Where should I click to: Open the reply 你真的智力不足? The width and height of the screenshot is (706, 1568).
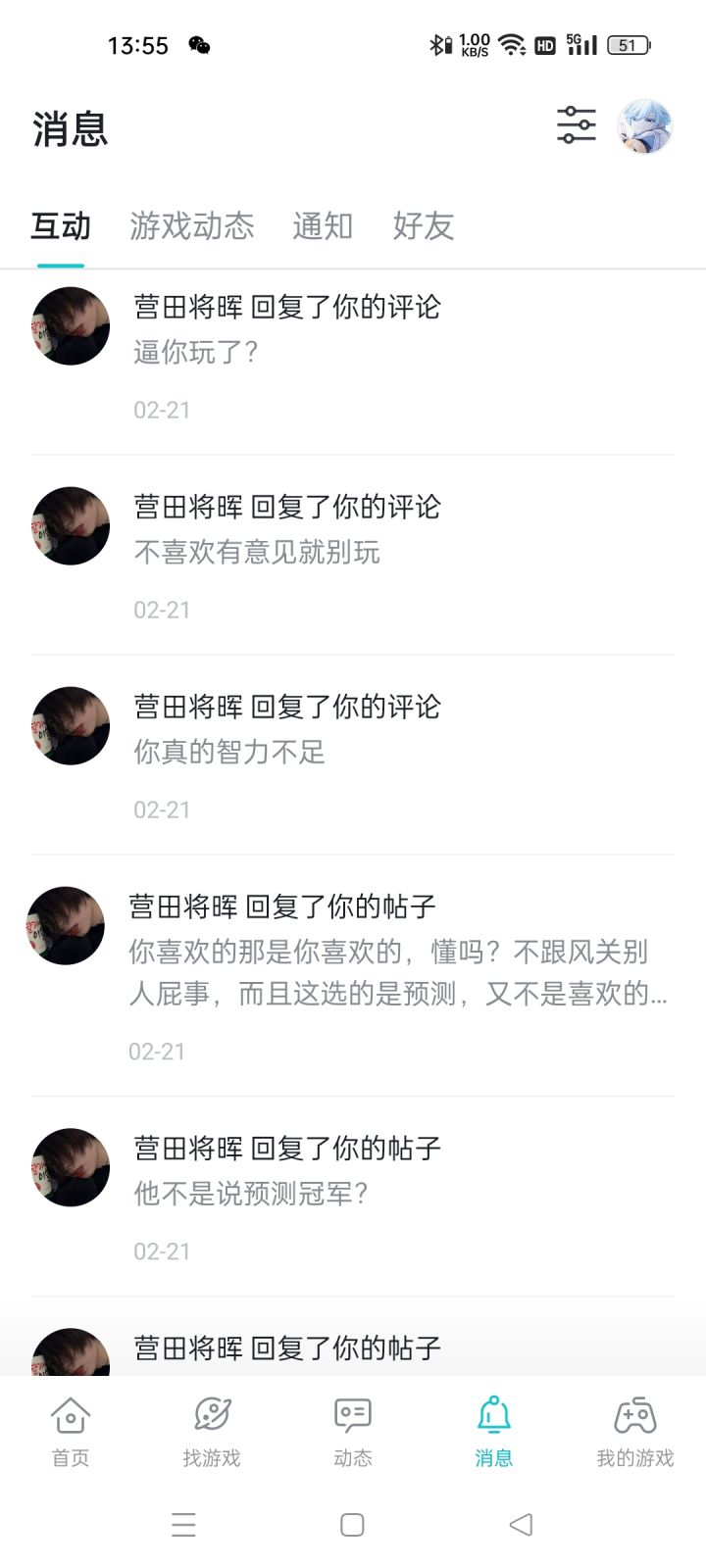pos(353,753)
